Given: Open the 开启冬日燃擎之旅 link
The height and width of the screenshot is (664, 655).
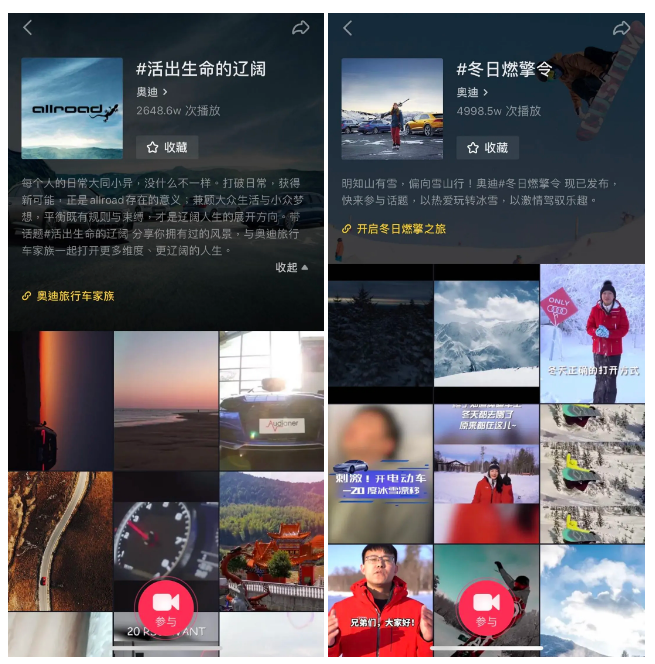Looking at the screenshot, I should [x=394, y=229].
